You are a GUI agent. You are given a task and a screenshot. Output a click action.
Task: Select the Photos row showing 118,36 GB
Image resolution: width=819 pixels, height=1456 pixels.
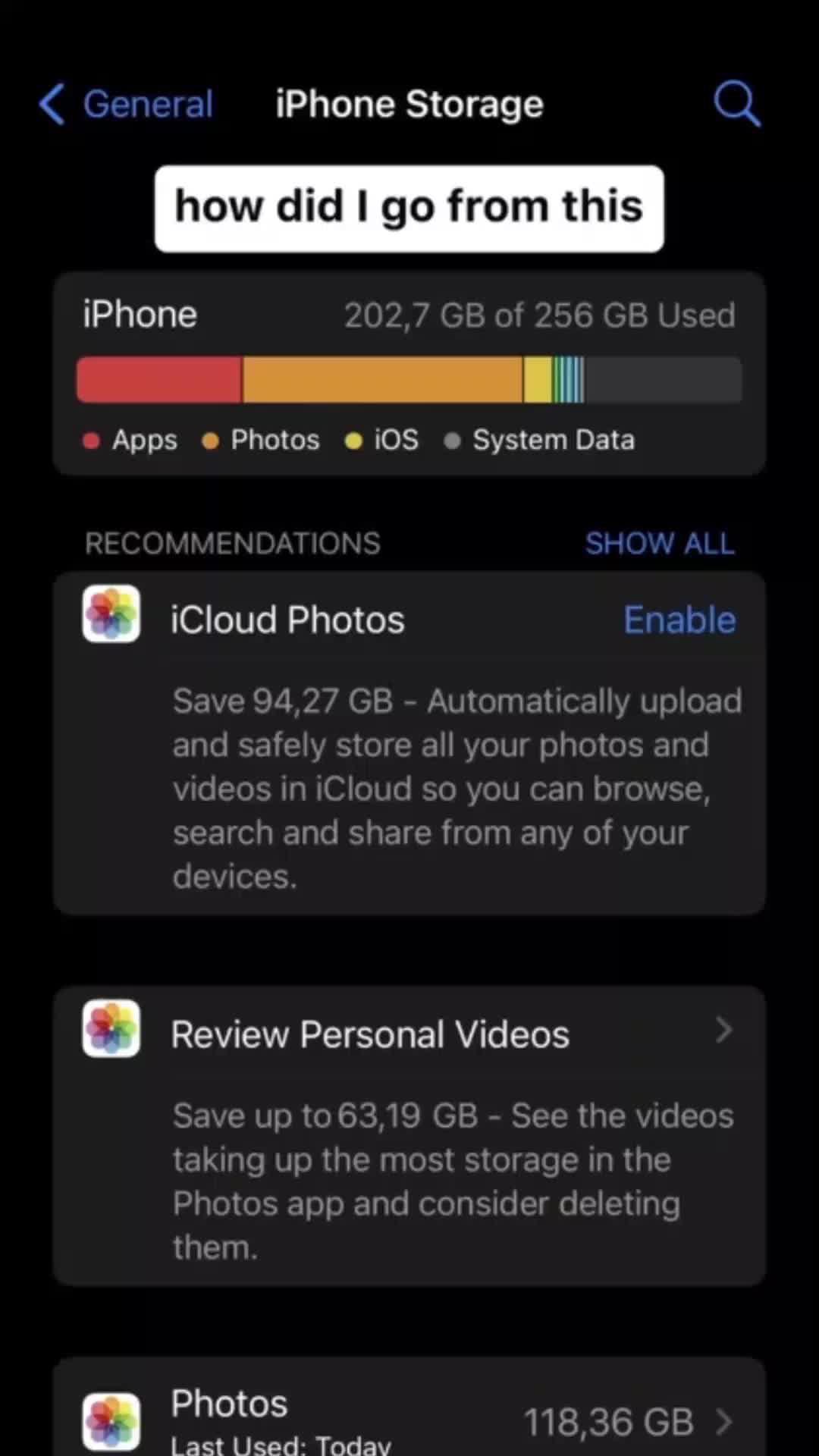409,1418
